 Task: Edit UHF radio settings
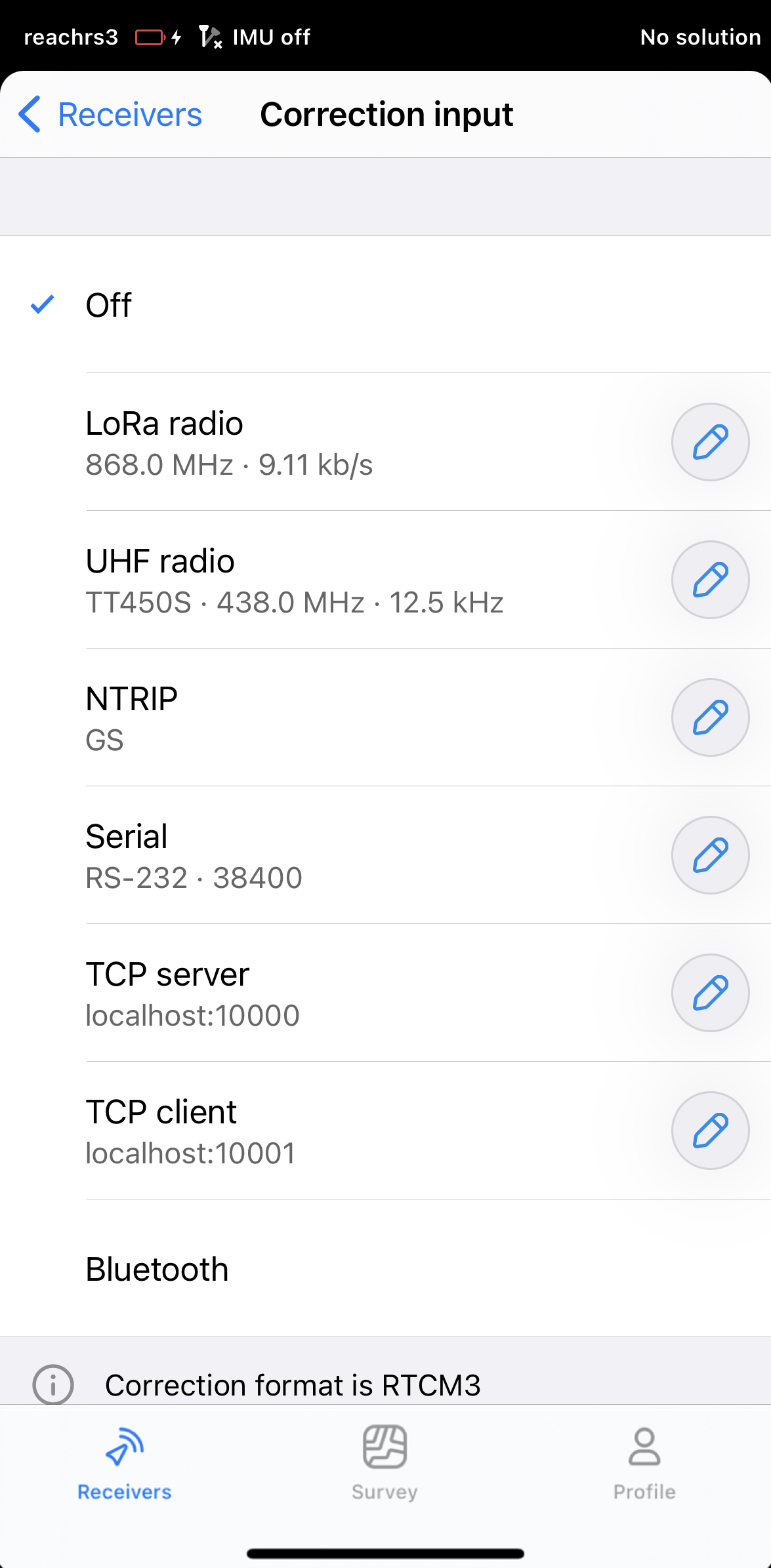(x=710, y=580)
